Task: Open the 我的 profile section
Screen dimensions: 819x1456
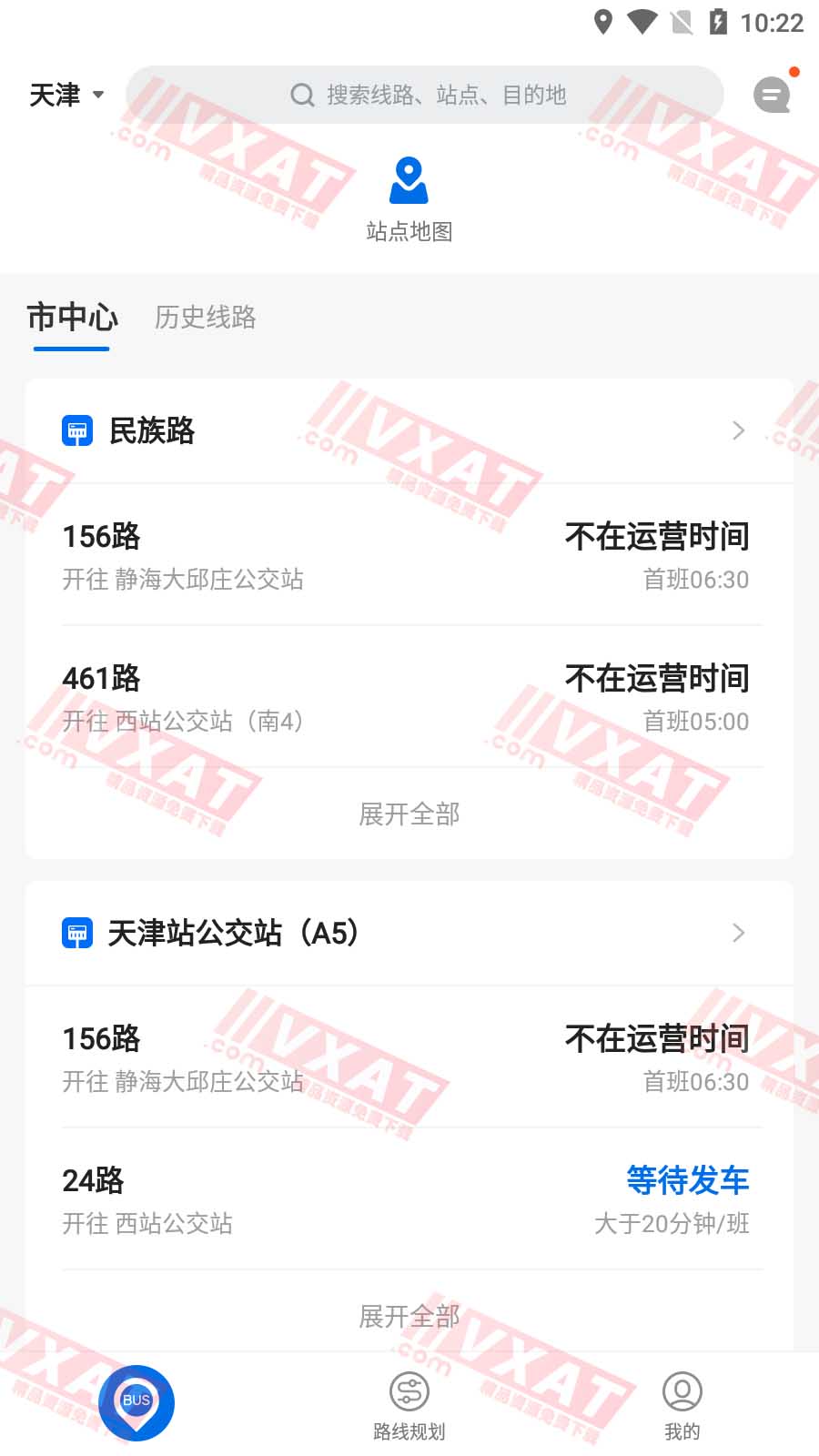Action: click(x=682, y=1401)
